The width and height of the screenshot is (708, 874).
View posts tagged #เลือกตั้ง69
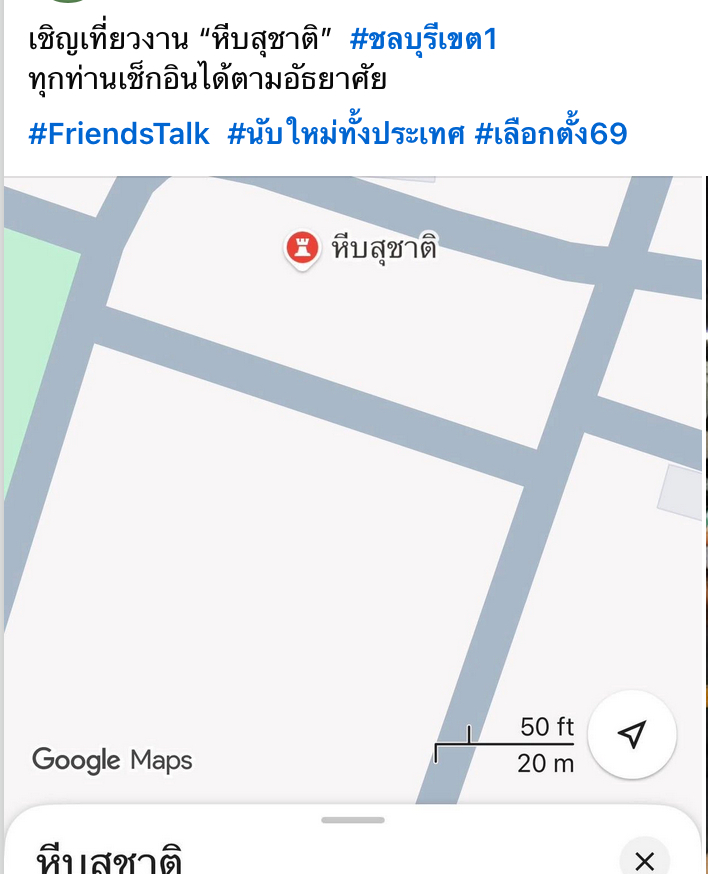[x=550, y=134]
